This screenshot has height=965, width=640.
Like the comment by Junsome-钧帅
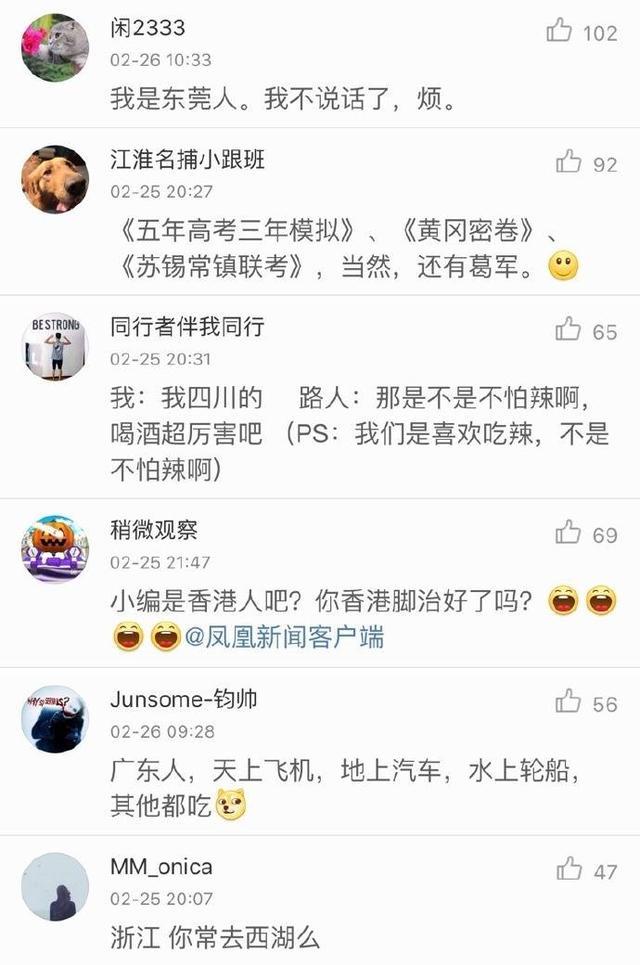[568, 702]
